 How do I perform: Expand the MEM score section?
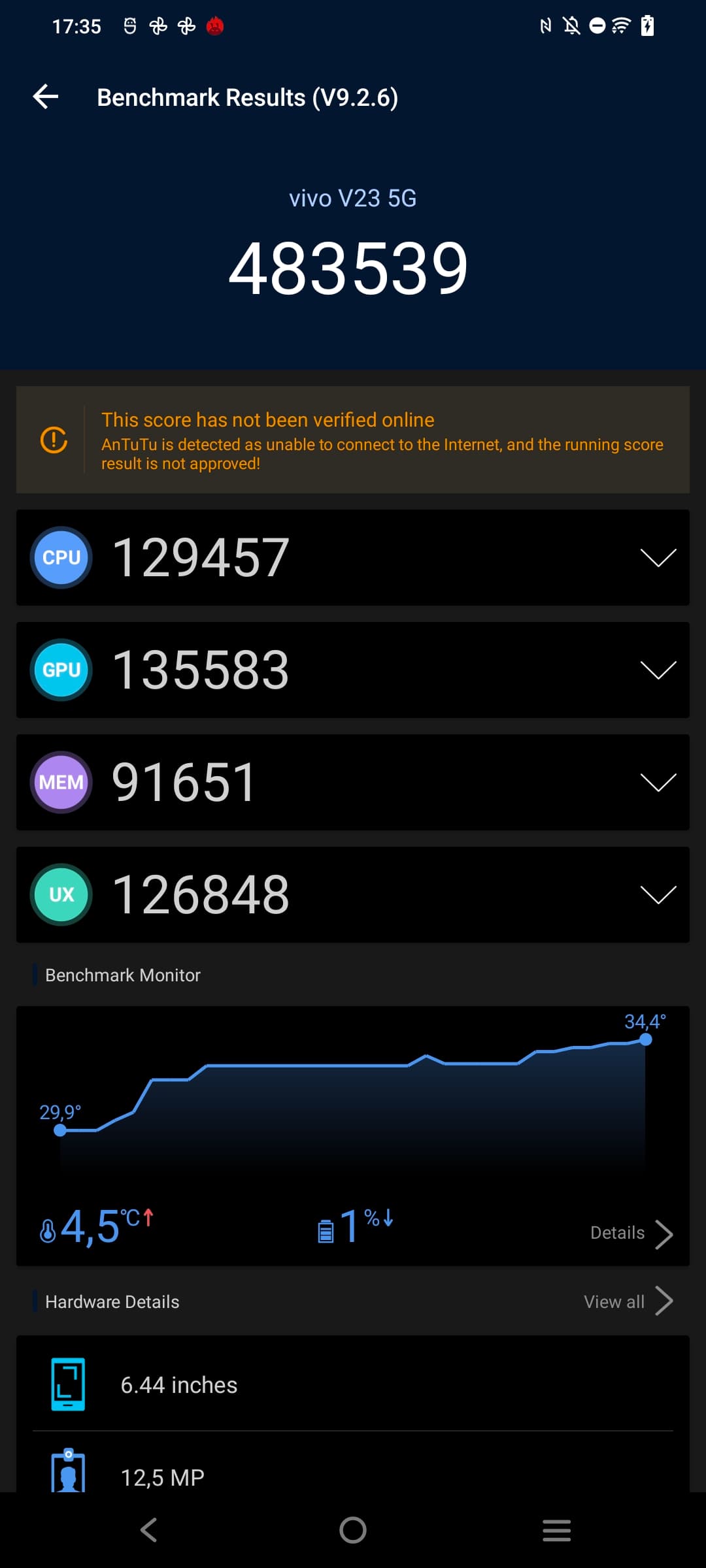tap(658, 783)
